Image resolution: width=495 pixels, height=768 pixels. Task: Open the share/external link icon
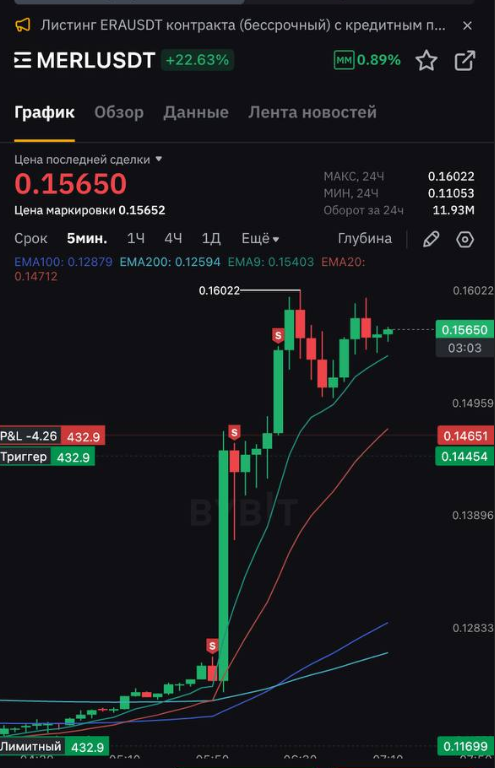coord(464,61)
